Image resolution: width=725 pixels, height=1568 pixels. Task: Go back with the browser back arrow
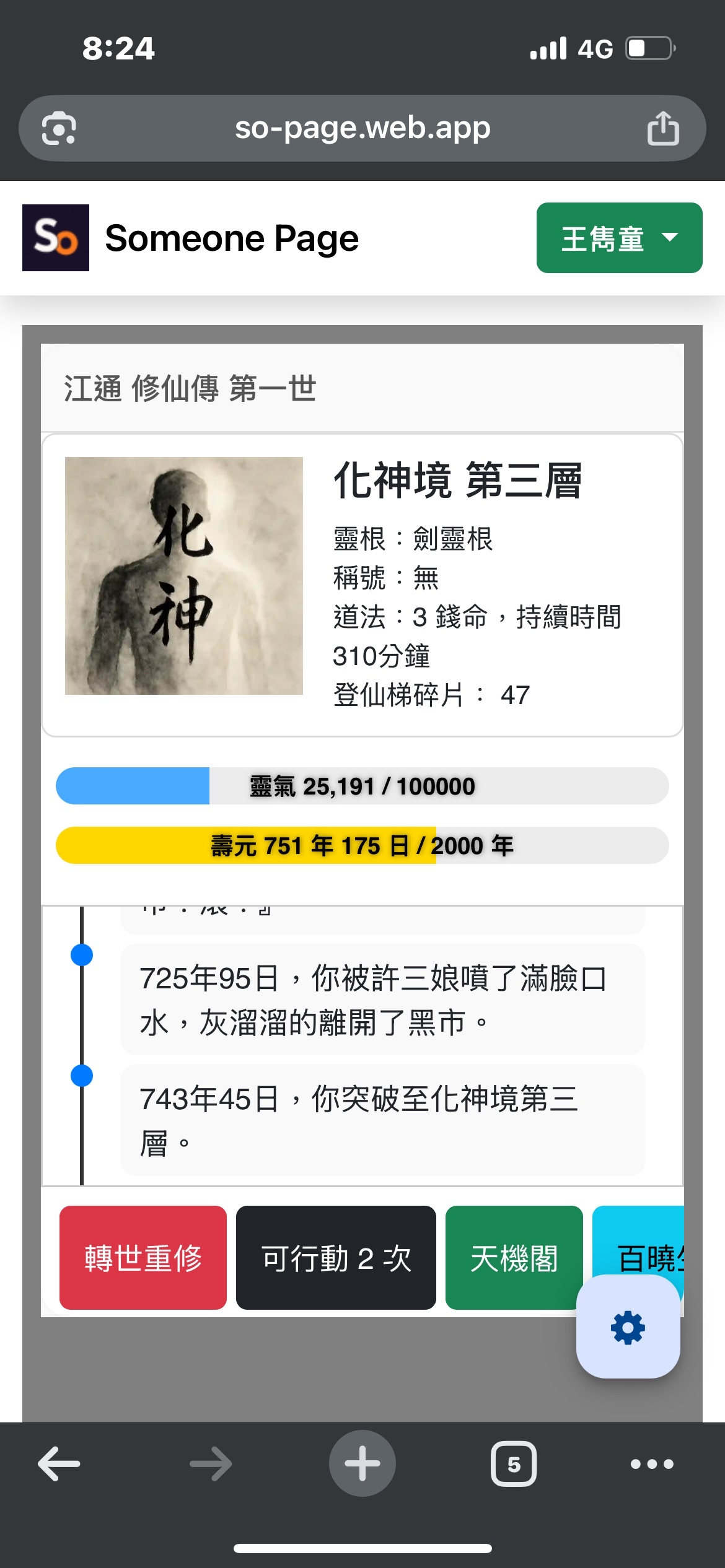[x=59, y=1464]
